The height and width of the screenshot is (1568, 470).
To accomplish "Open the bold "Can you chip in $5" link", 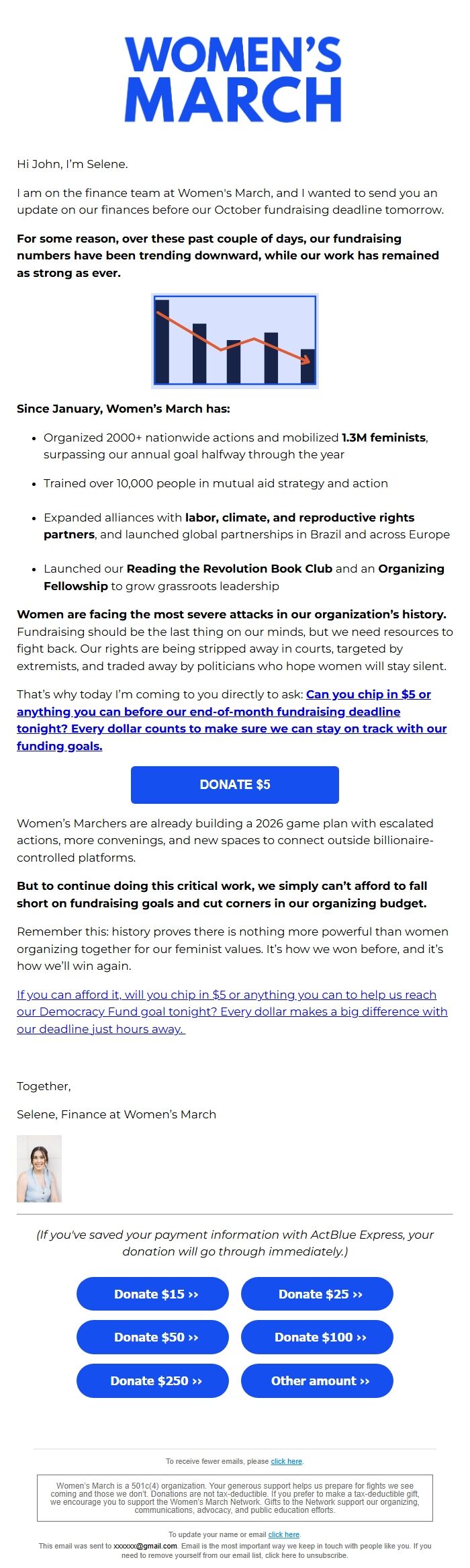I will 232,720.
